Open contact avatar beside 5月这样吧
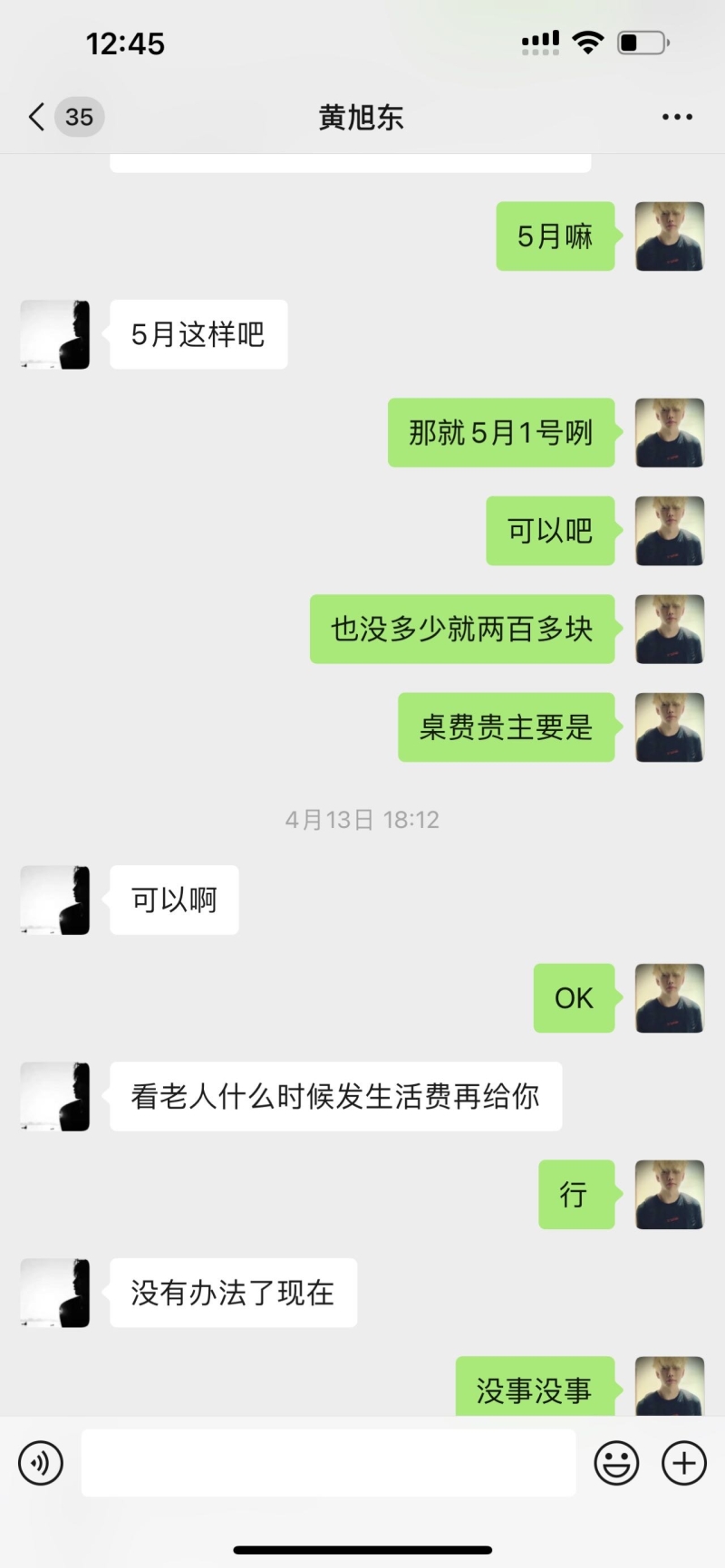The height and width of the screenshot is (1568, 725). point(55,334)
